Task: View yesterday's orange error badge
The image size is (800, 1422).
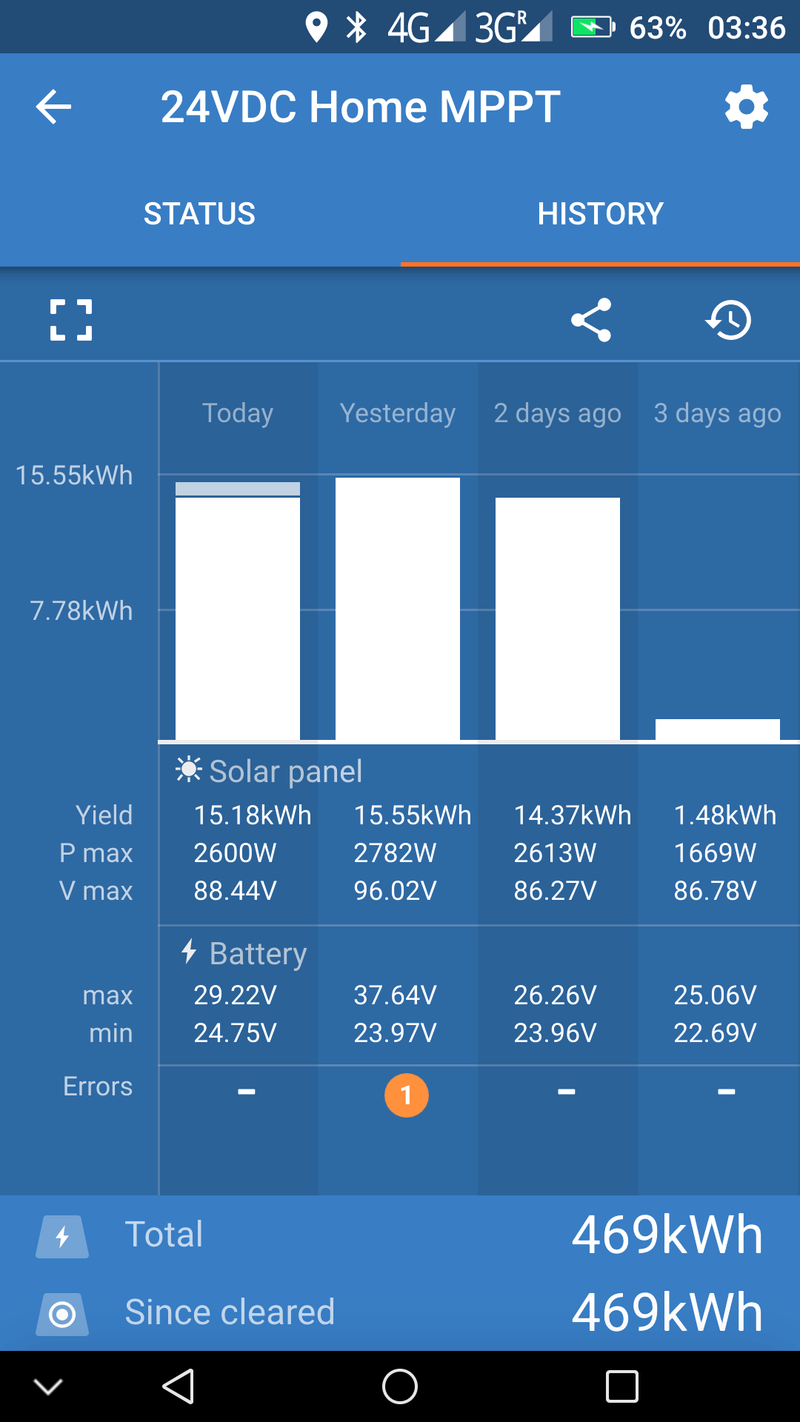Action: [x=406, y=1096]
